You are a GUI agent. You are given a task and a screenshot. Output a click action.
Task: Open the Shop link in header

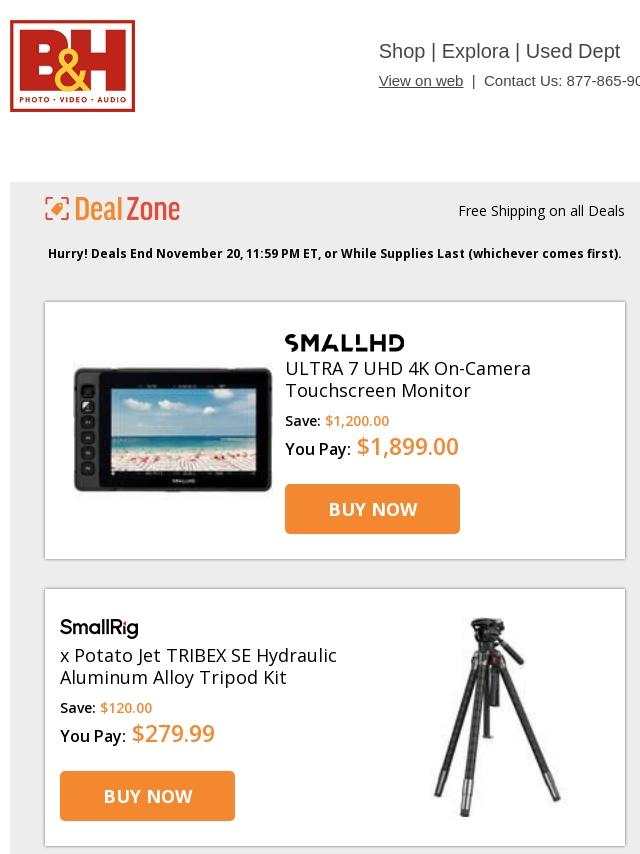point(401,51)
